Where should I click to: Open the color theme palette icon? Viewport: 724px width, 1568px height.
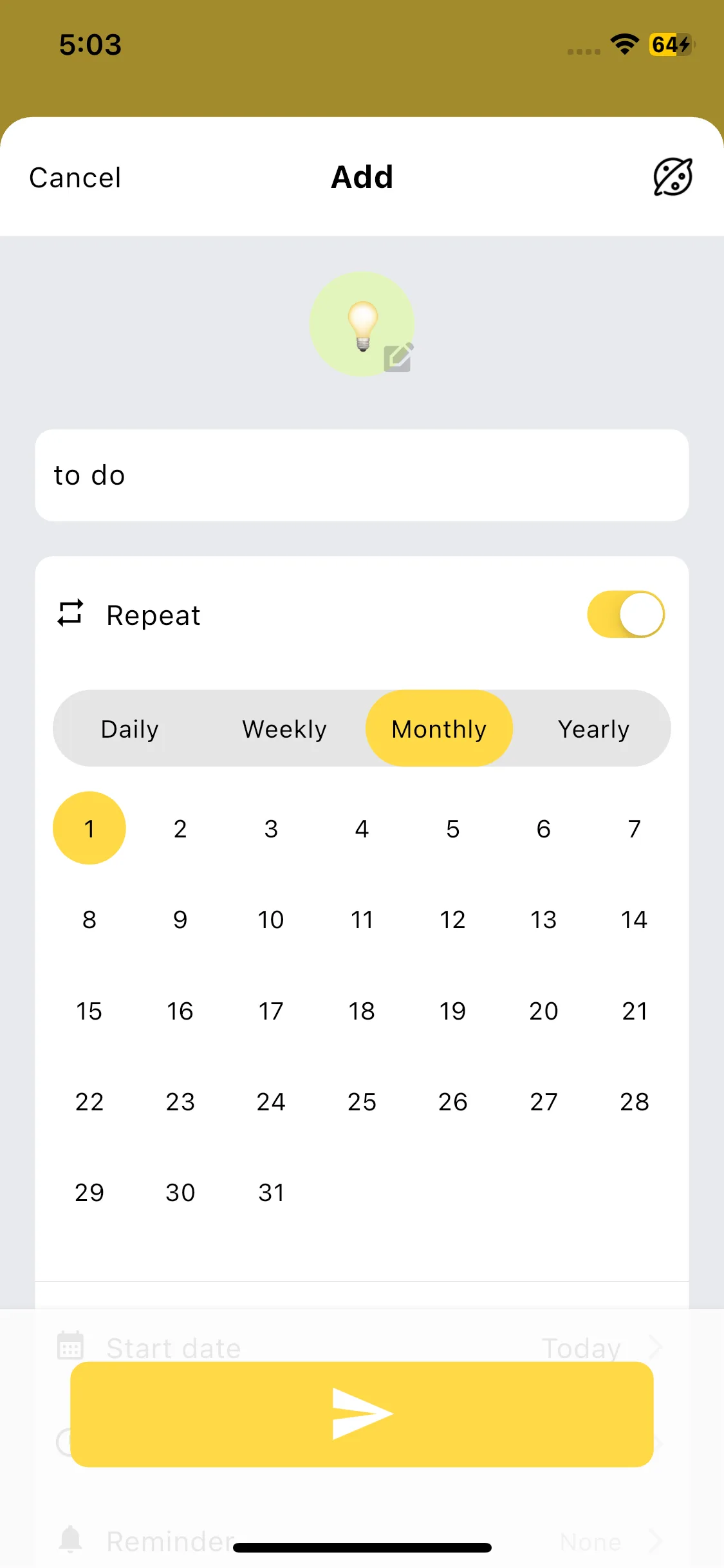click(x=673, y=177)
